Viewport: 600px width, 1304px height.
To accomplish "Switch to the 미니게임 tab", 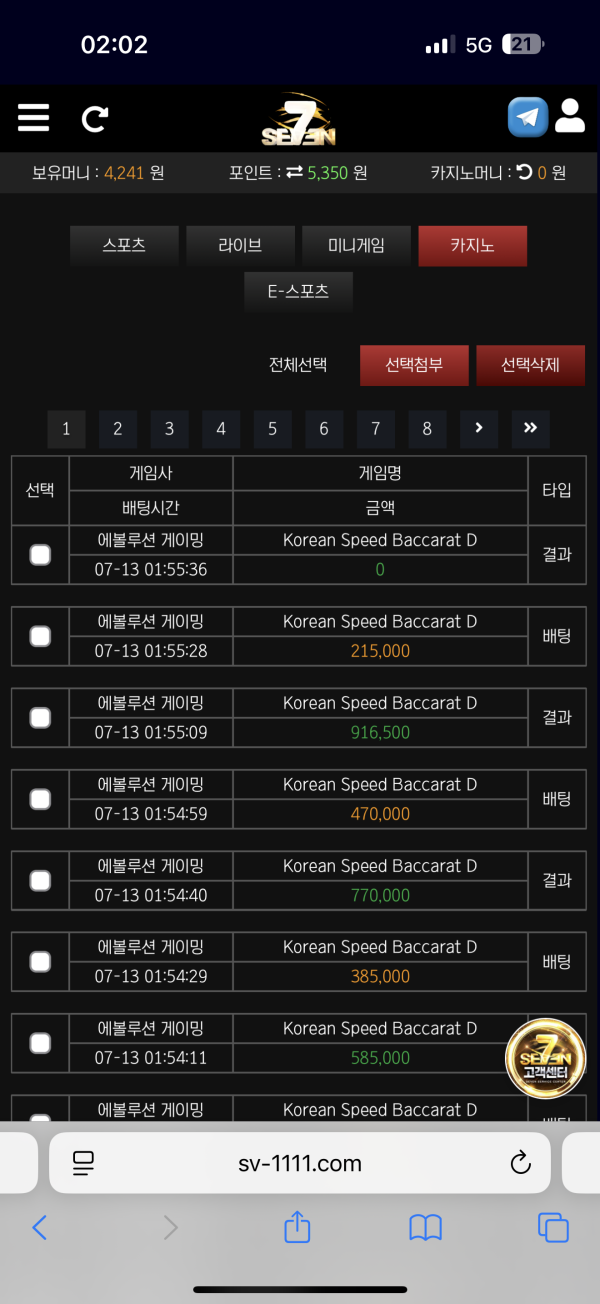I will pos(356,246).
